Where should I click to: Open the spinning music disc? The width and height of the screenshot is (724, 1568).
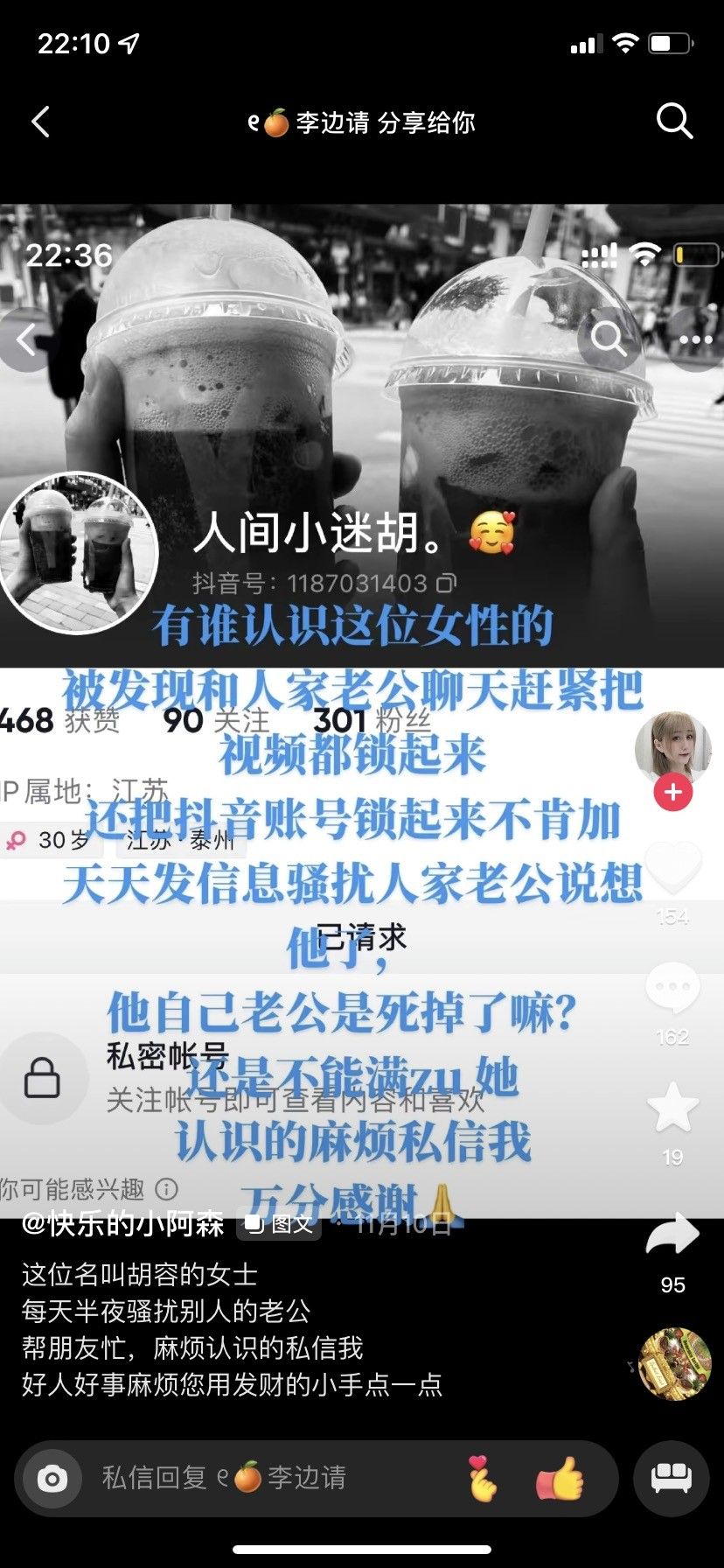[674, 1364]
